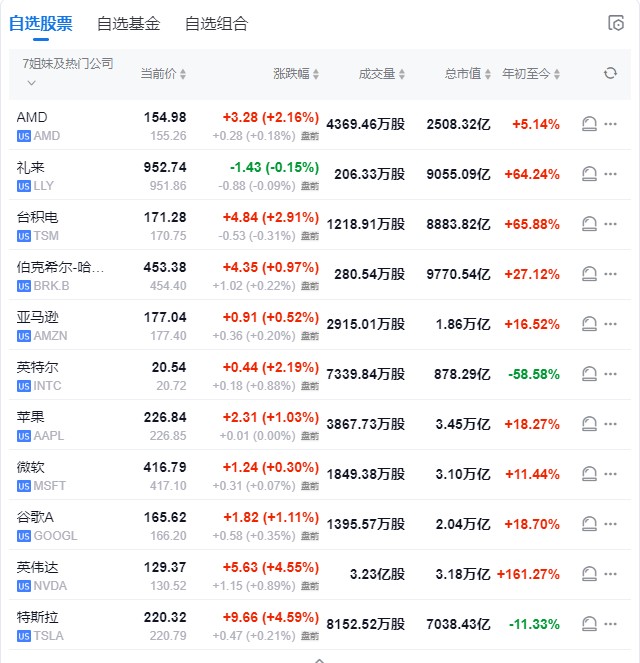Sort by 总市值 column

coord(468,73)
